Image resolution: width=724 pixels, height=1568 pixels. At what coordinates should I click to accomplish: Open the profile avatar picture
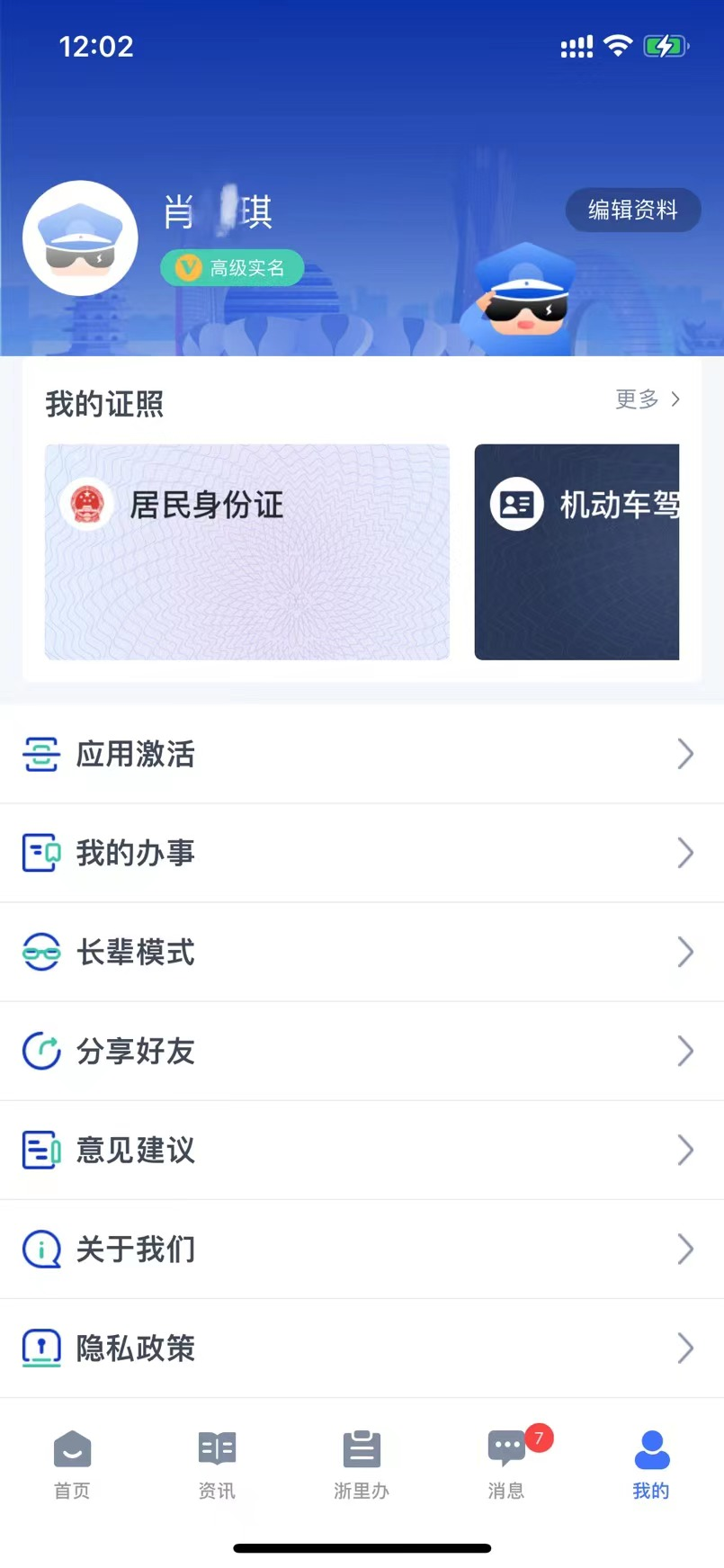coord(80,238)
